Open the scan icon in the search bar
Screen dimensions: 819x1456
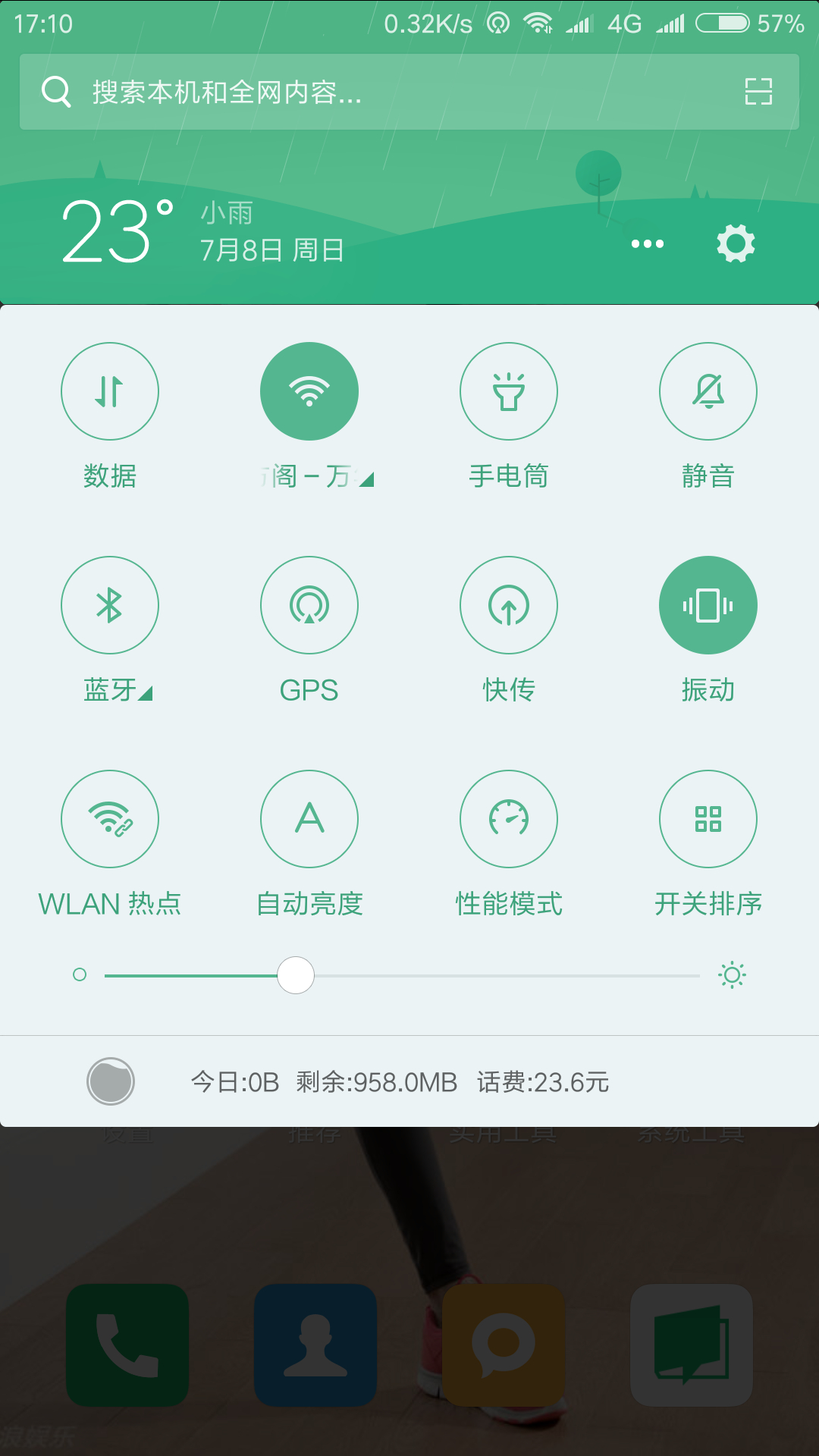pos(758,92)
